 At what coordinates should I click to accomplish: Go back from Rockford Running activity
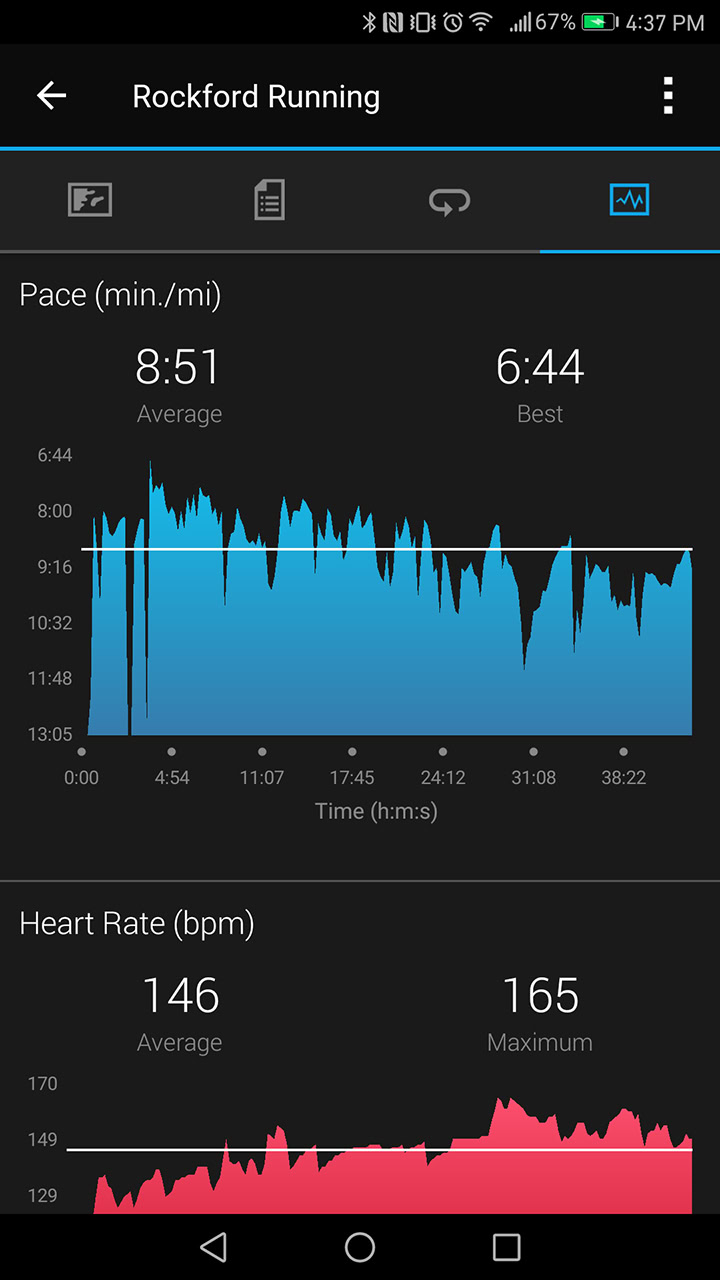(51, 96)
